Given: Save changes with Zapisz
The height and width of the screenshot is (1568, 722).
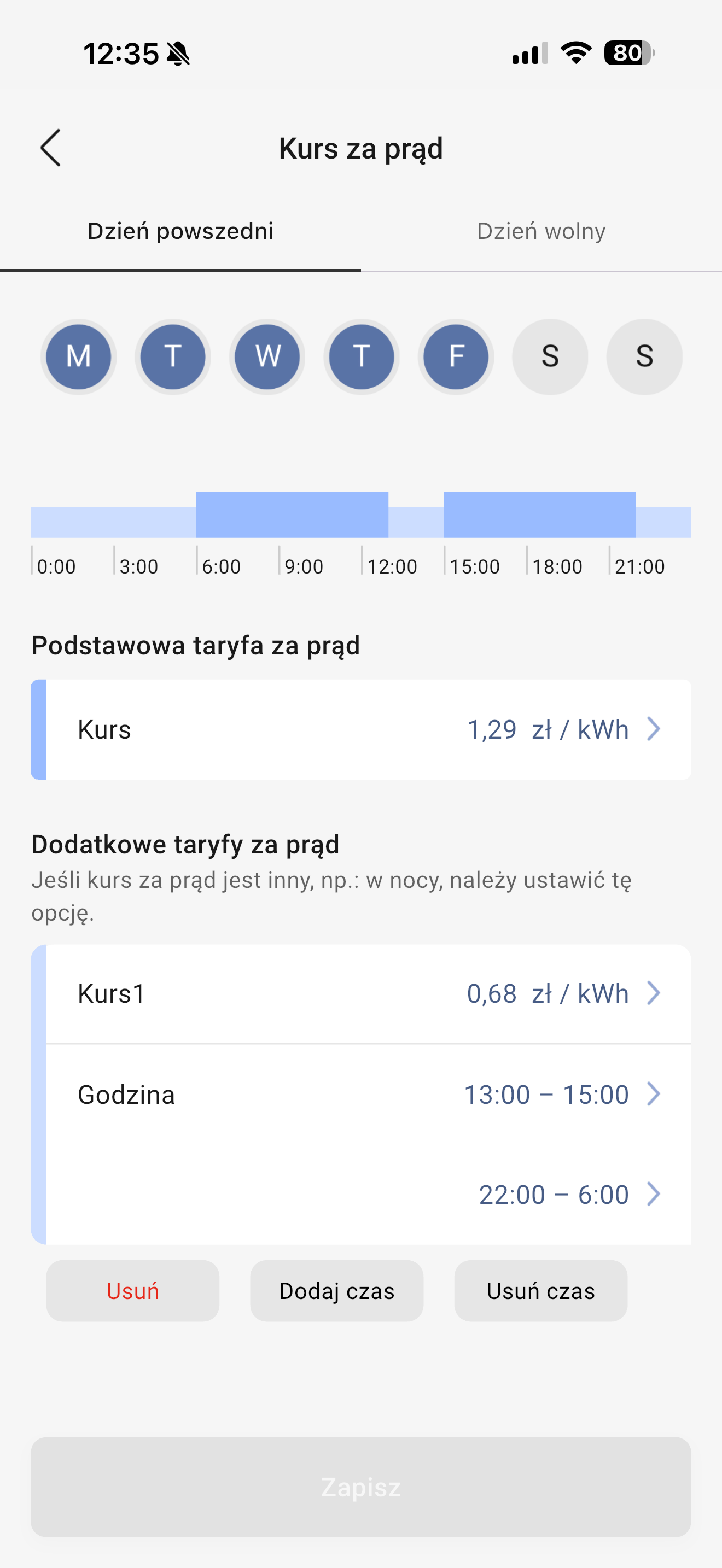Looking at the screenshot, I should (x=361, y=1487).
